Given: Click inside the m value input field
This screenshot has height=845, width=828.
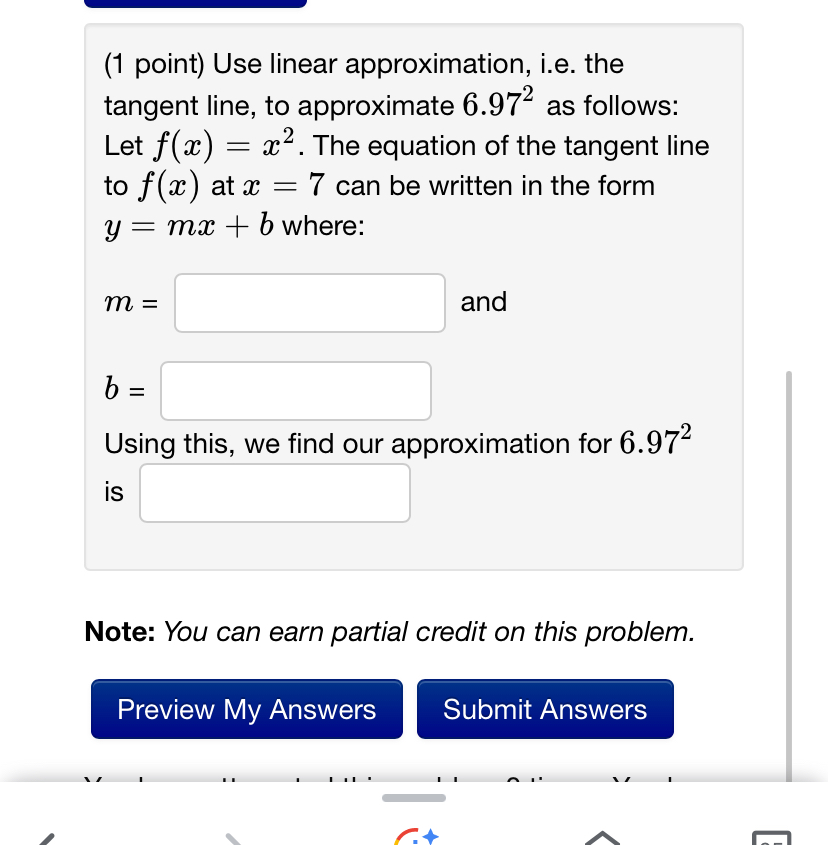Looking at the screenshot, I should [x=309, y=302].
